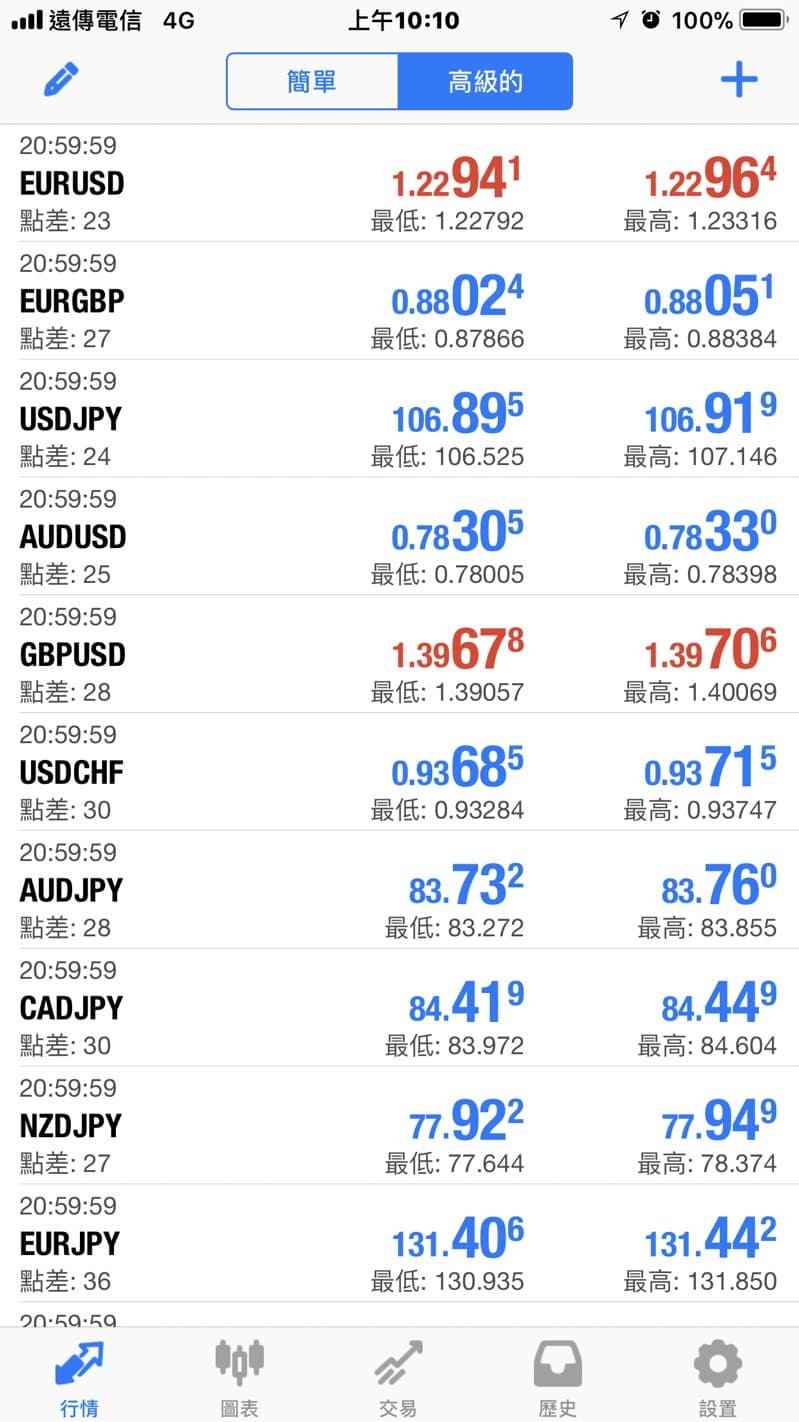Tap the pencil edit icon
Image resolution: width=799 pixels, height=1422 pixels.
click(61, 80)
